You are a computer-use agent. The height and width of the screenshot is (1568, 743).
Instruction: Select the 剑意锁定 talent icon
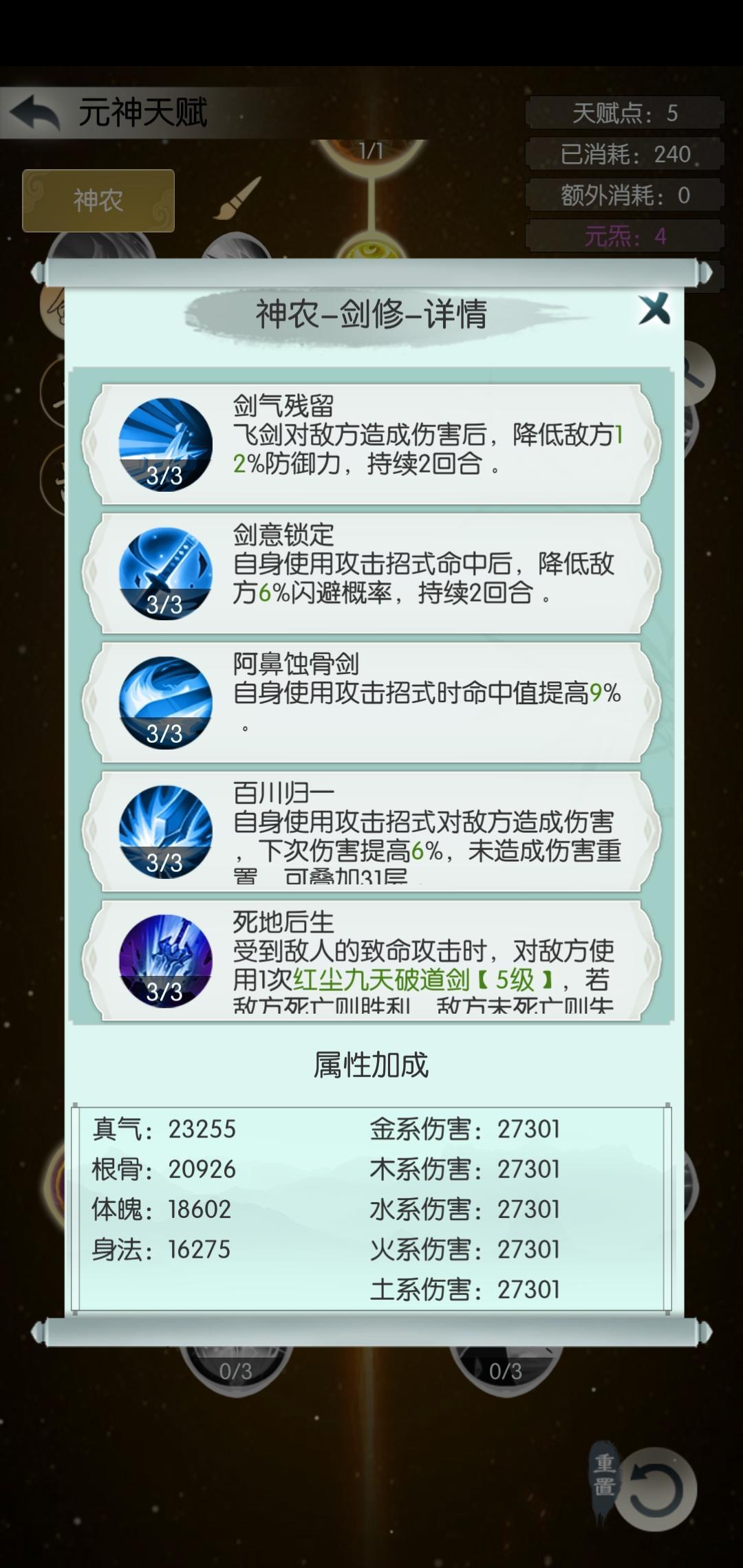coord(165,571)
